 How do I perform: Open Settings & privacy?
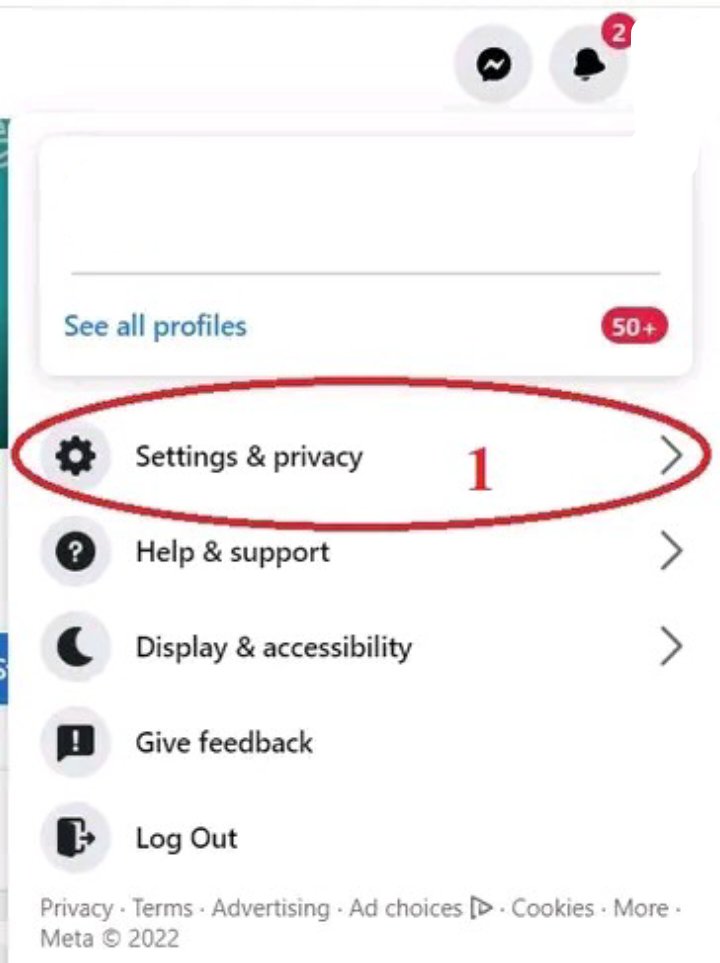[x=249, y=457]
